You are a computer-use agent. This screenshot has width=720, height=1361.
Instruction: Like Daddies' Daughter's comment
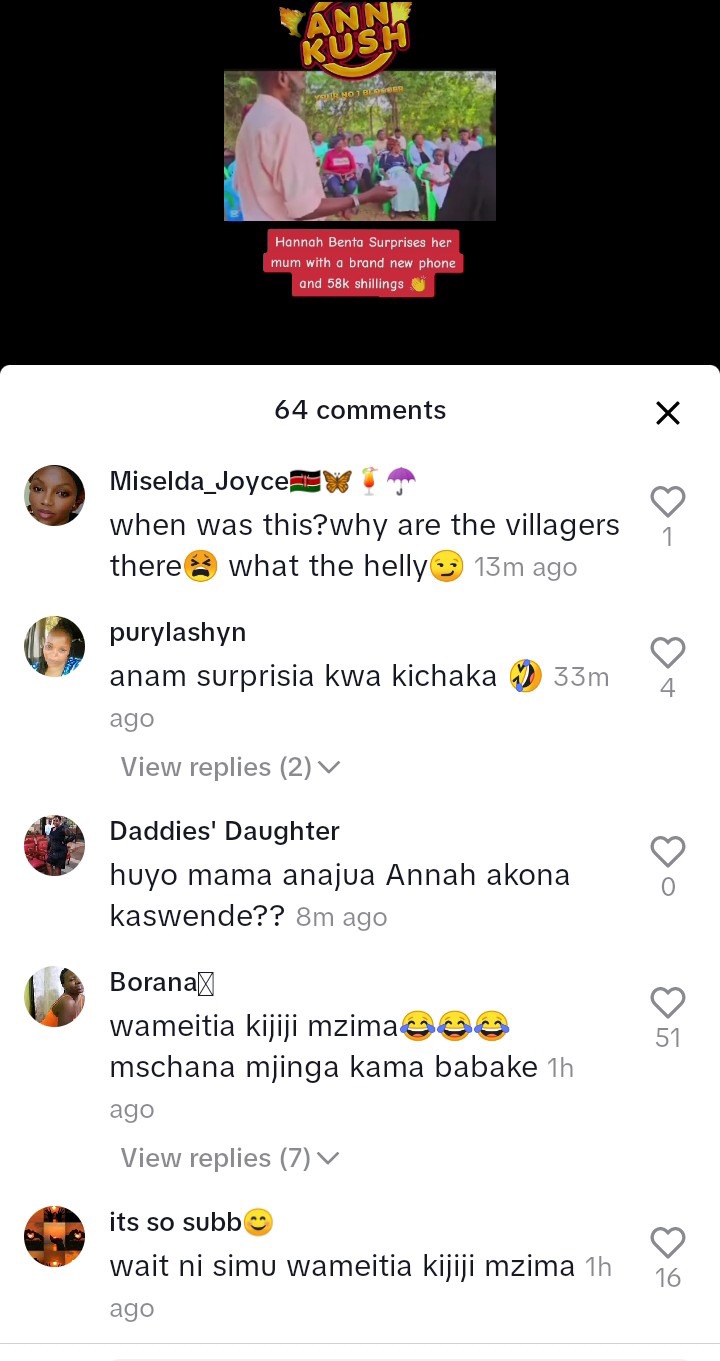[667, 852]
